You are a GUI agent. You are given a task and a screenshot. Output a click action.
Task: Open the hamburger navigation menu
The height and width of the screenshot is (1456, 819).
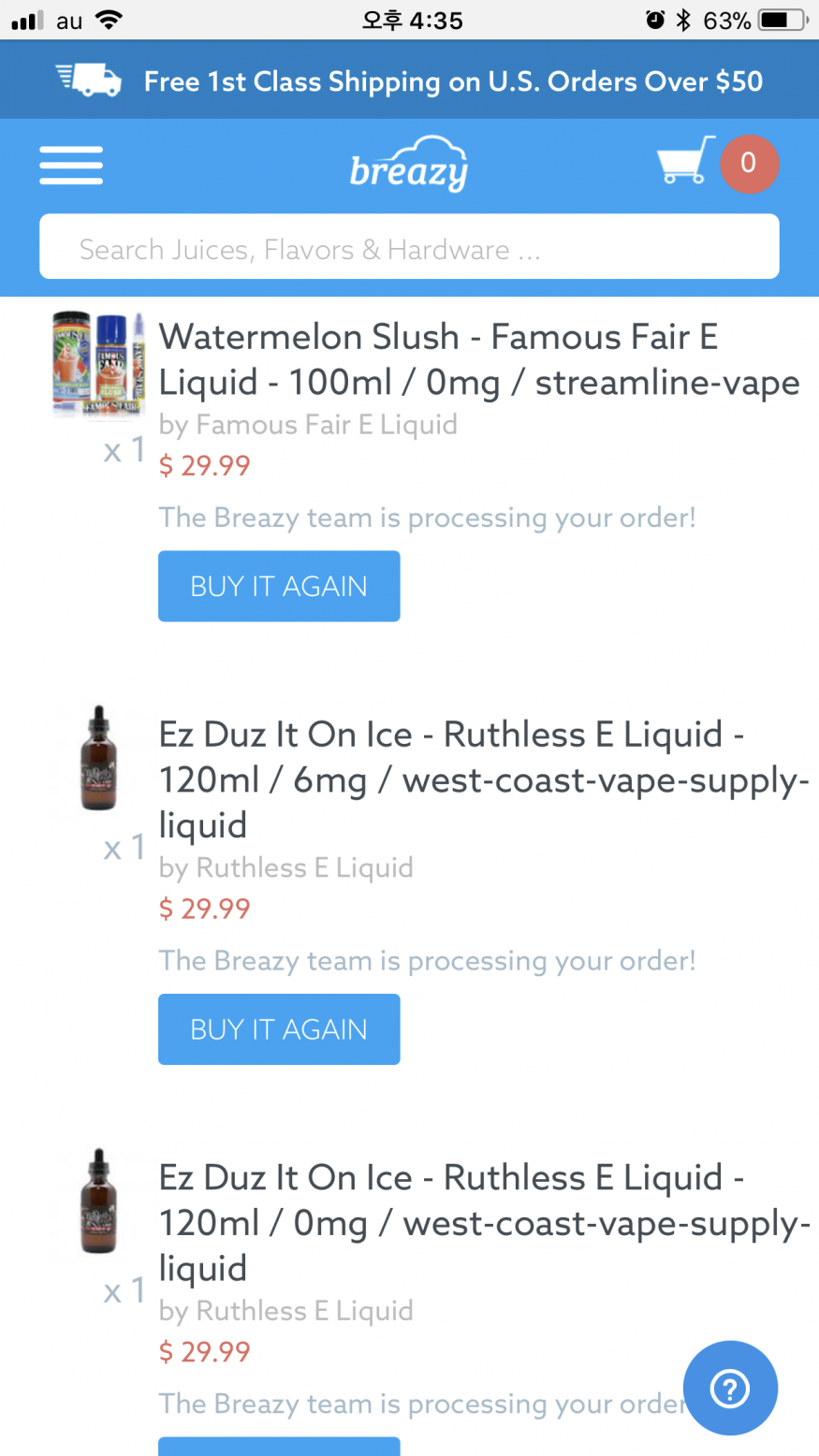(x=71, y=166)
